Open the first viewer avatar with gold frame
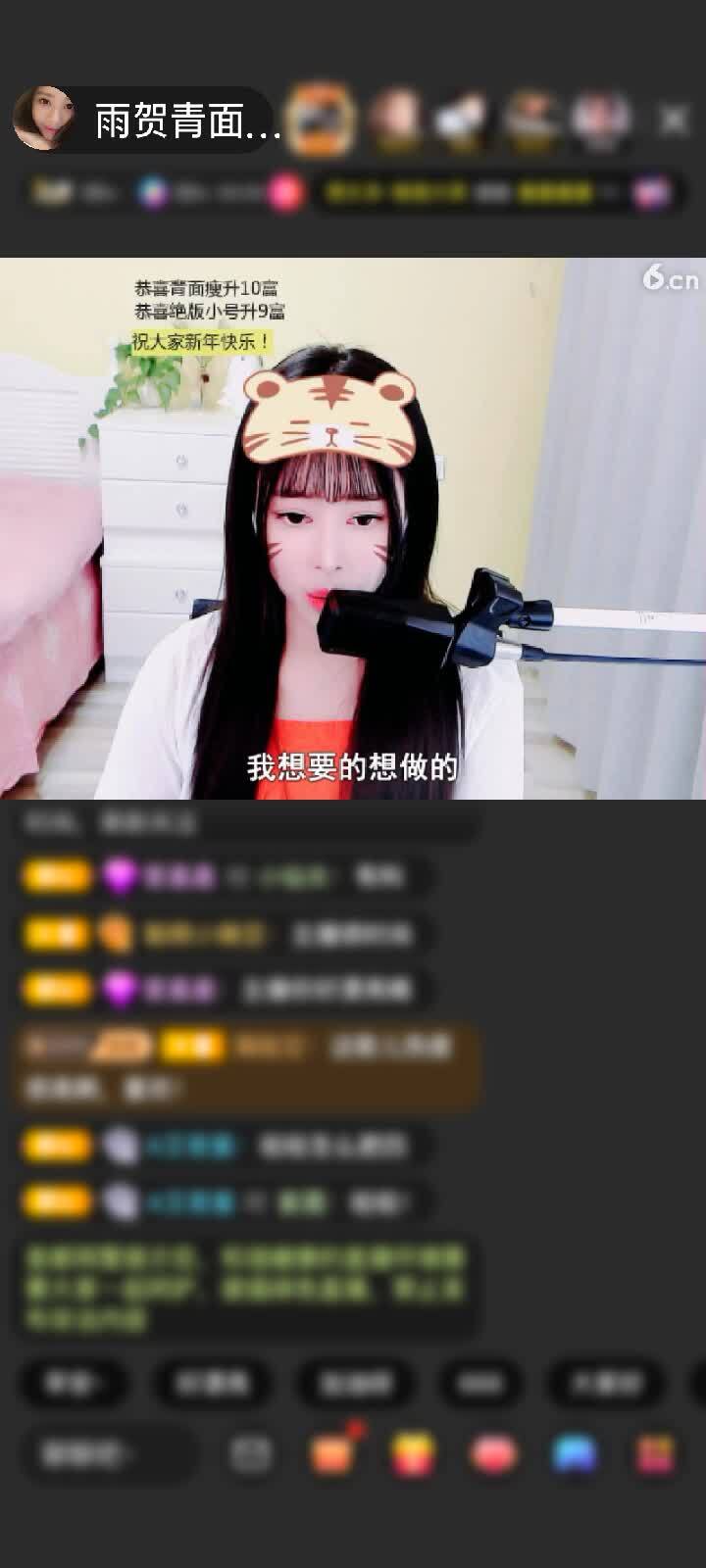This screenshot has height=1568, width=706. tap(321, 120)
